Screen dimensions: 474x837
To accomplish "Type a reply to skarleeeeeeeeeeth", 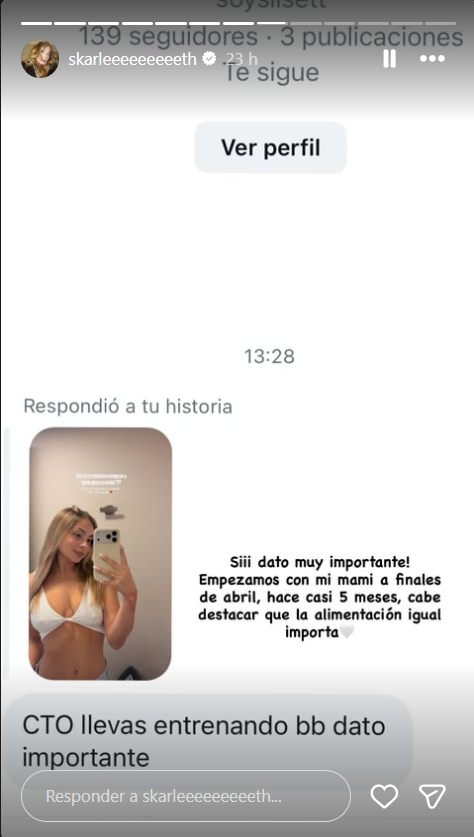I will tap(186, 796).
